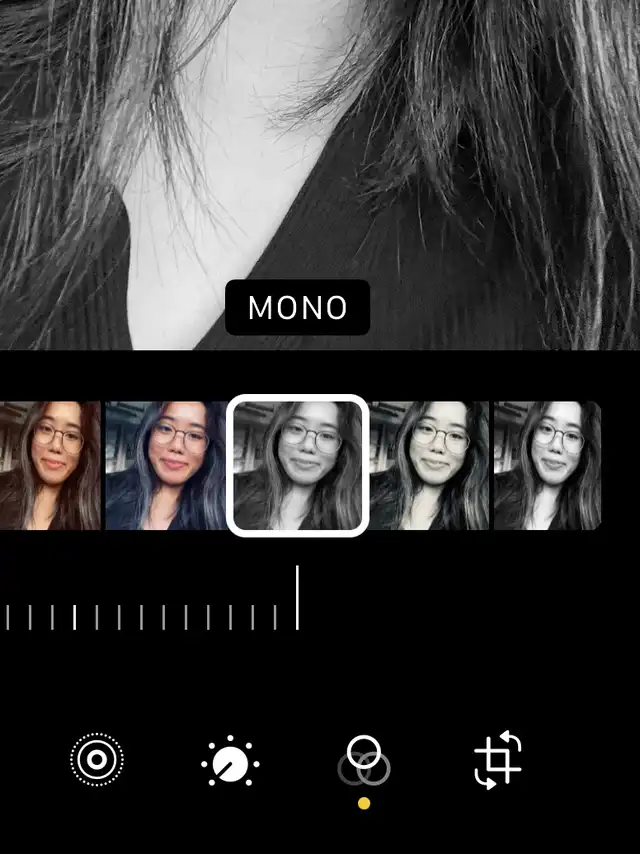Tap the selected Mono filter thumbnail
Screen dimensions: 640x854
298,465
